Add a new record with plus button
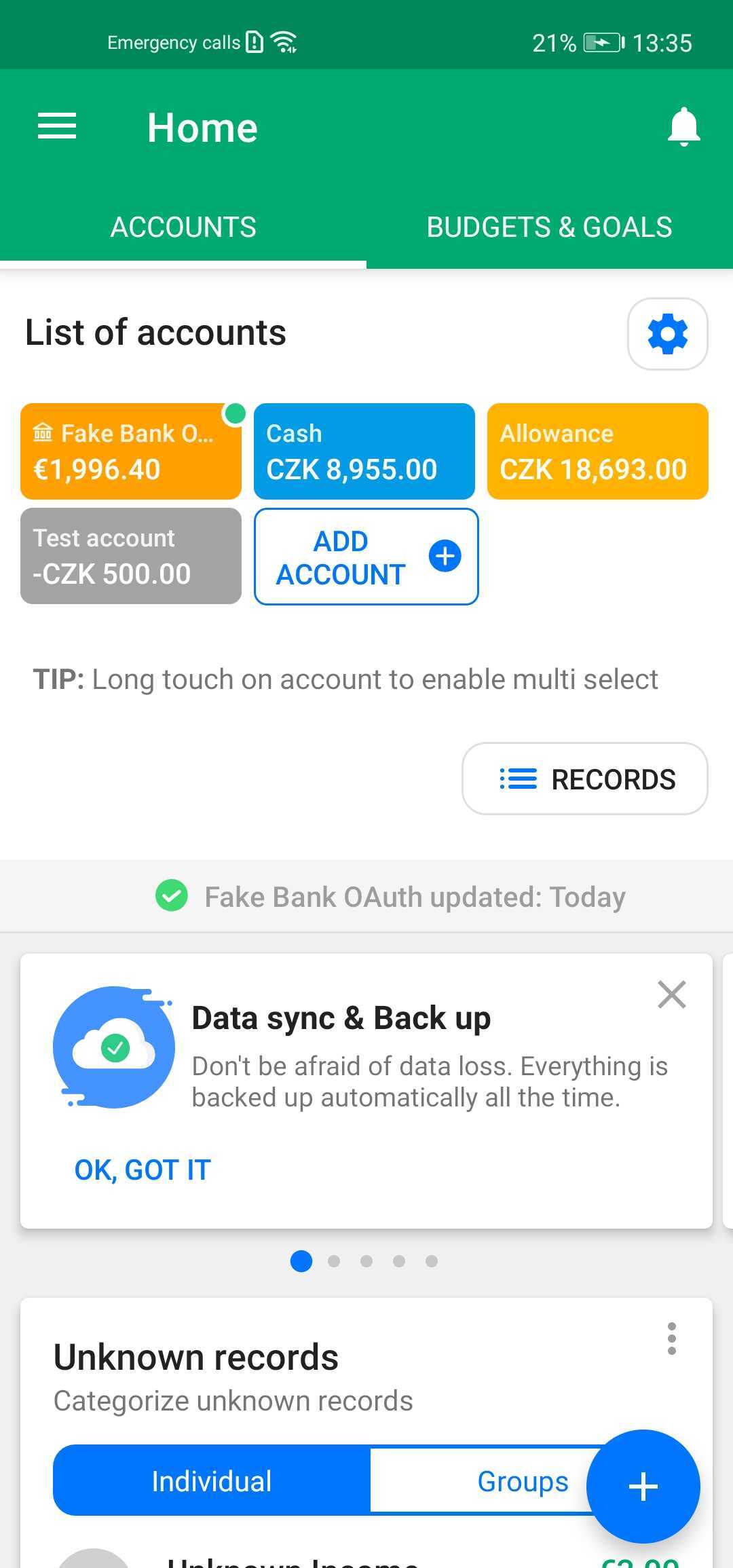The width and height of the screenshot is (733, 1568). click(643, 1487)
